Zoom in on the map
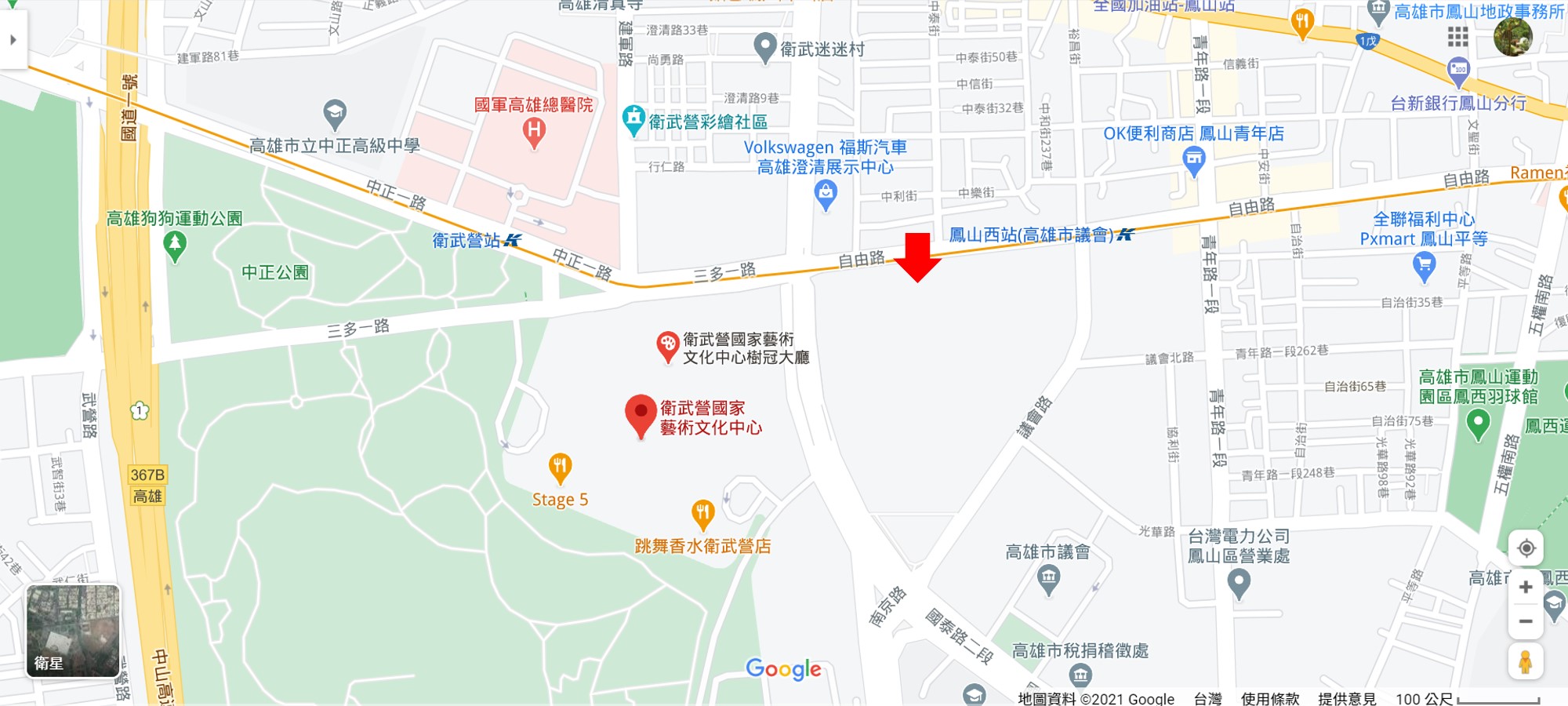This screenshot has width=1568, height=706. pyautogui.click(x=1525, y=588)
